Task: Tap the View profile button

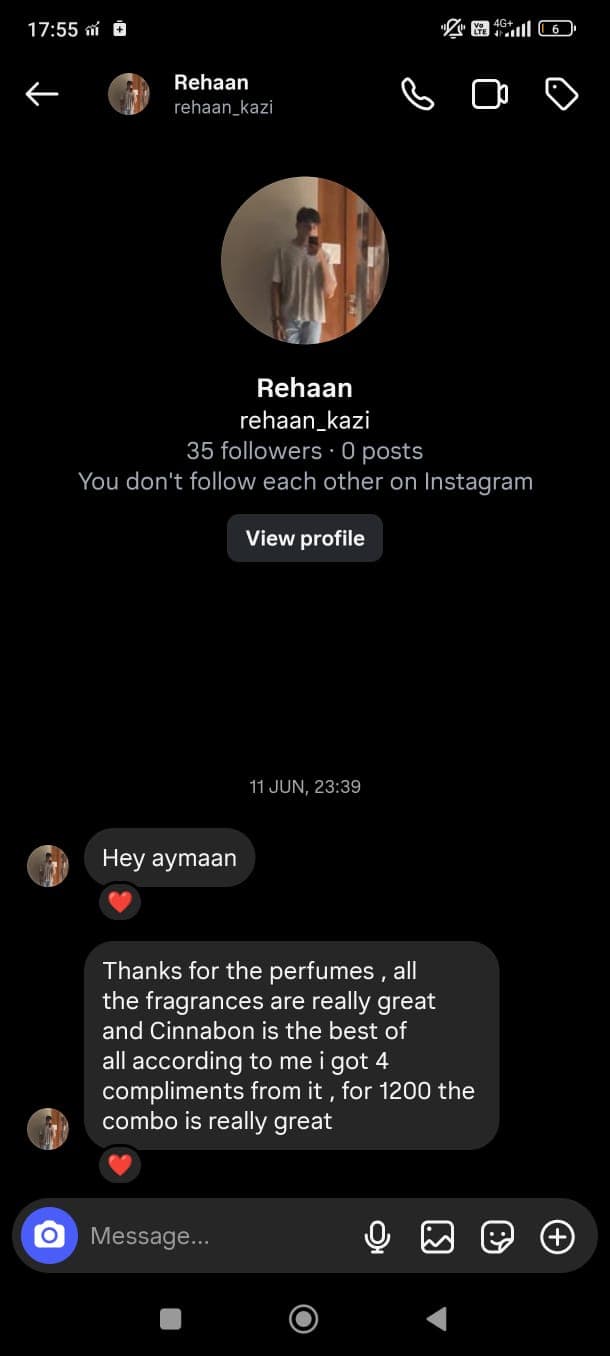Action: [x=305, y=538]
